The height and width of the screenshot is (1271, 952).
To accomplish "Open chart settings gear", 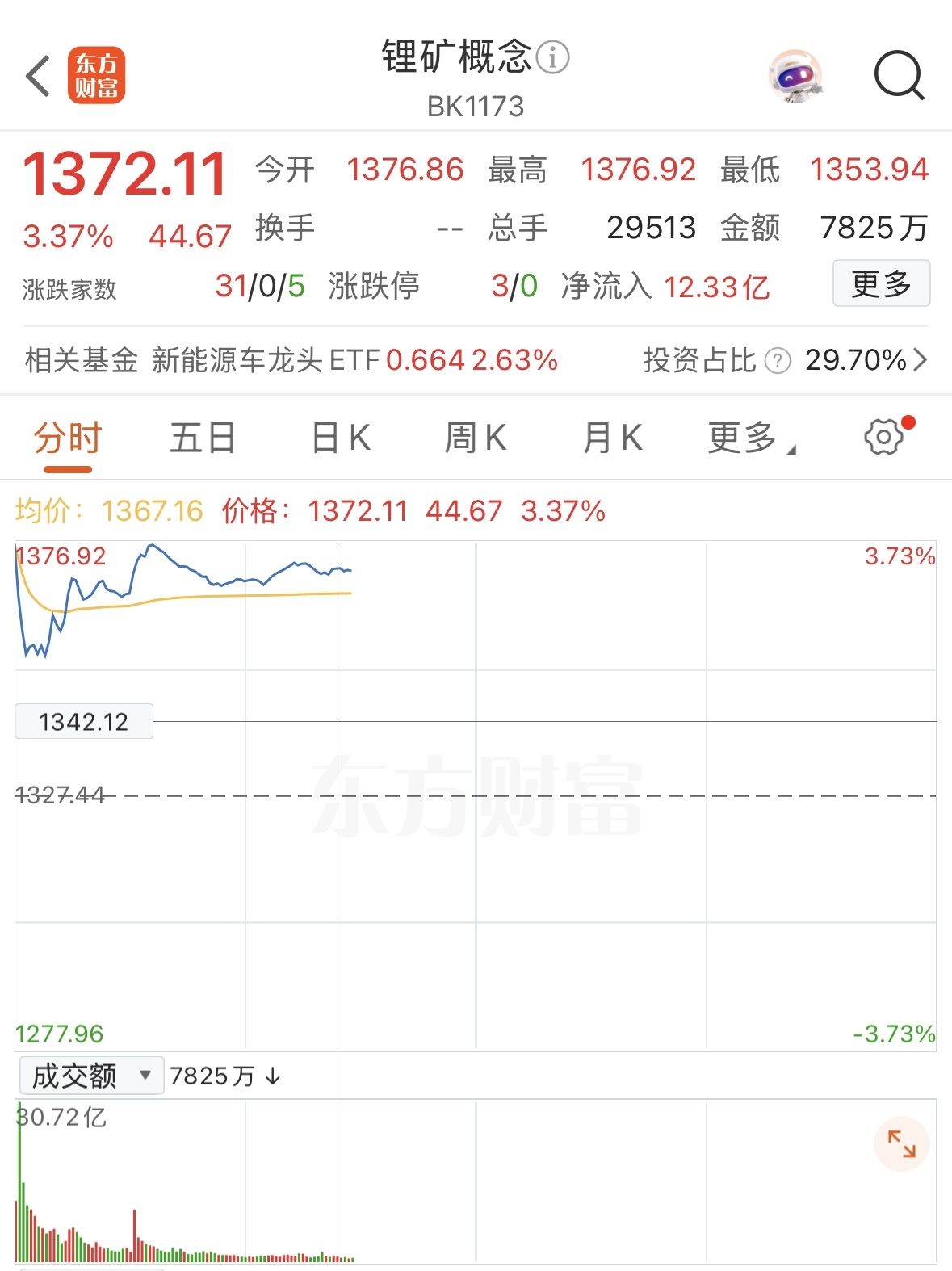I will 884,437.
